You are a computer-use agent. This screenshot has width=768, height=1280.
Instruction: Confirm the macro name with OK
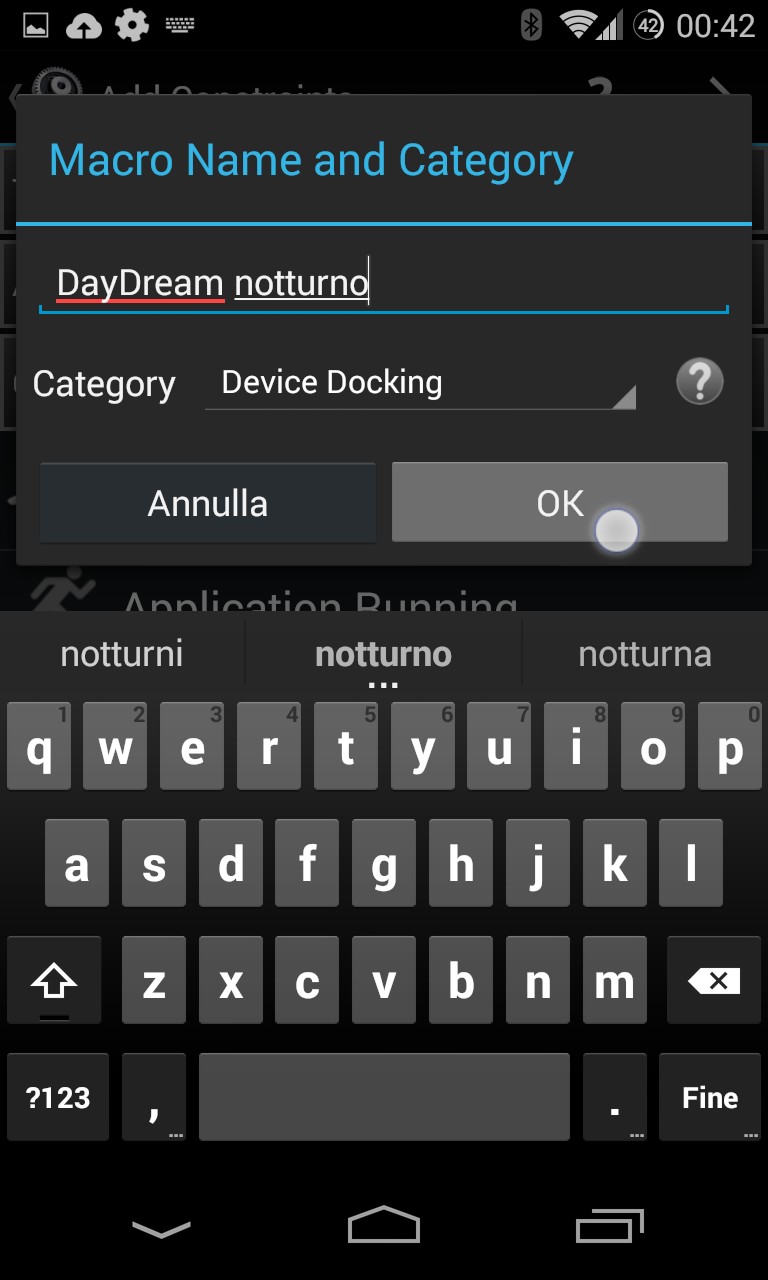[559, 503]
